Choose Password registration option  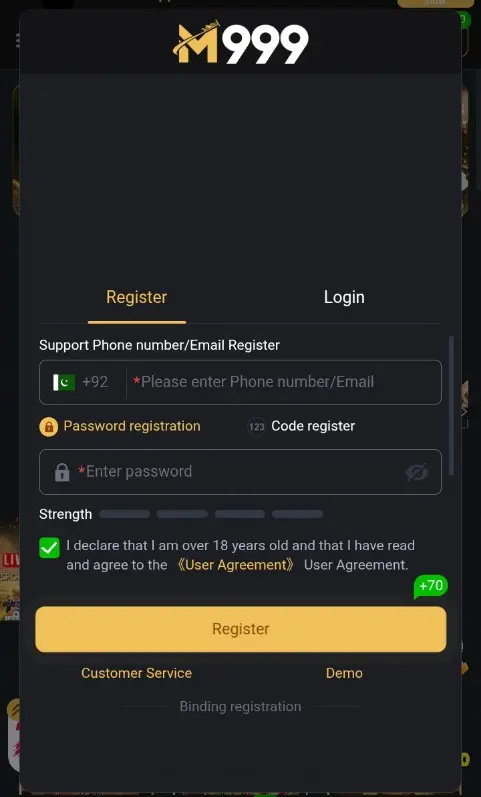point(120,426)
